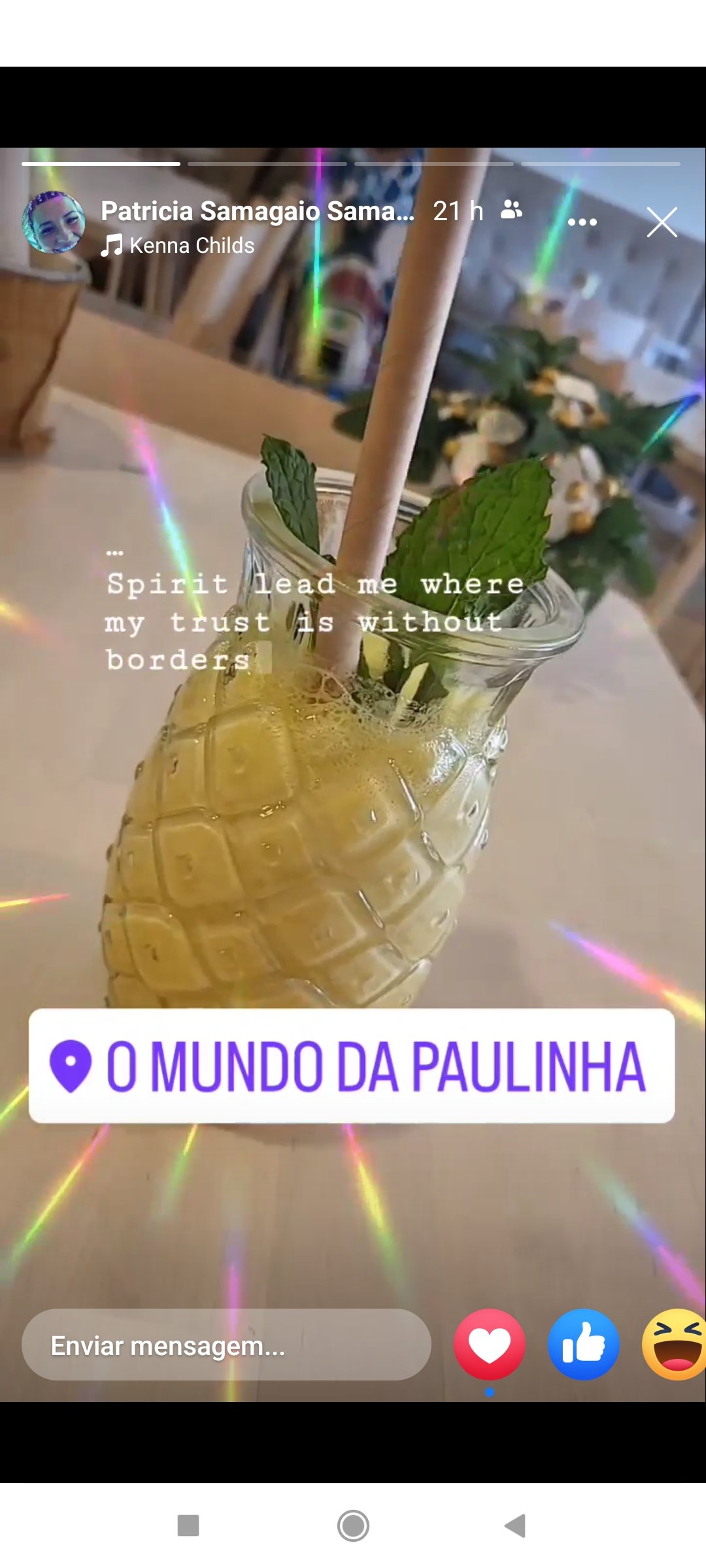React with the heart emoji
The image size is (706, 1568).
click(490, 1345)
